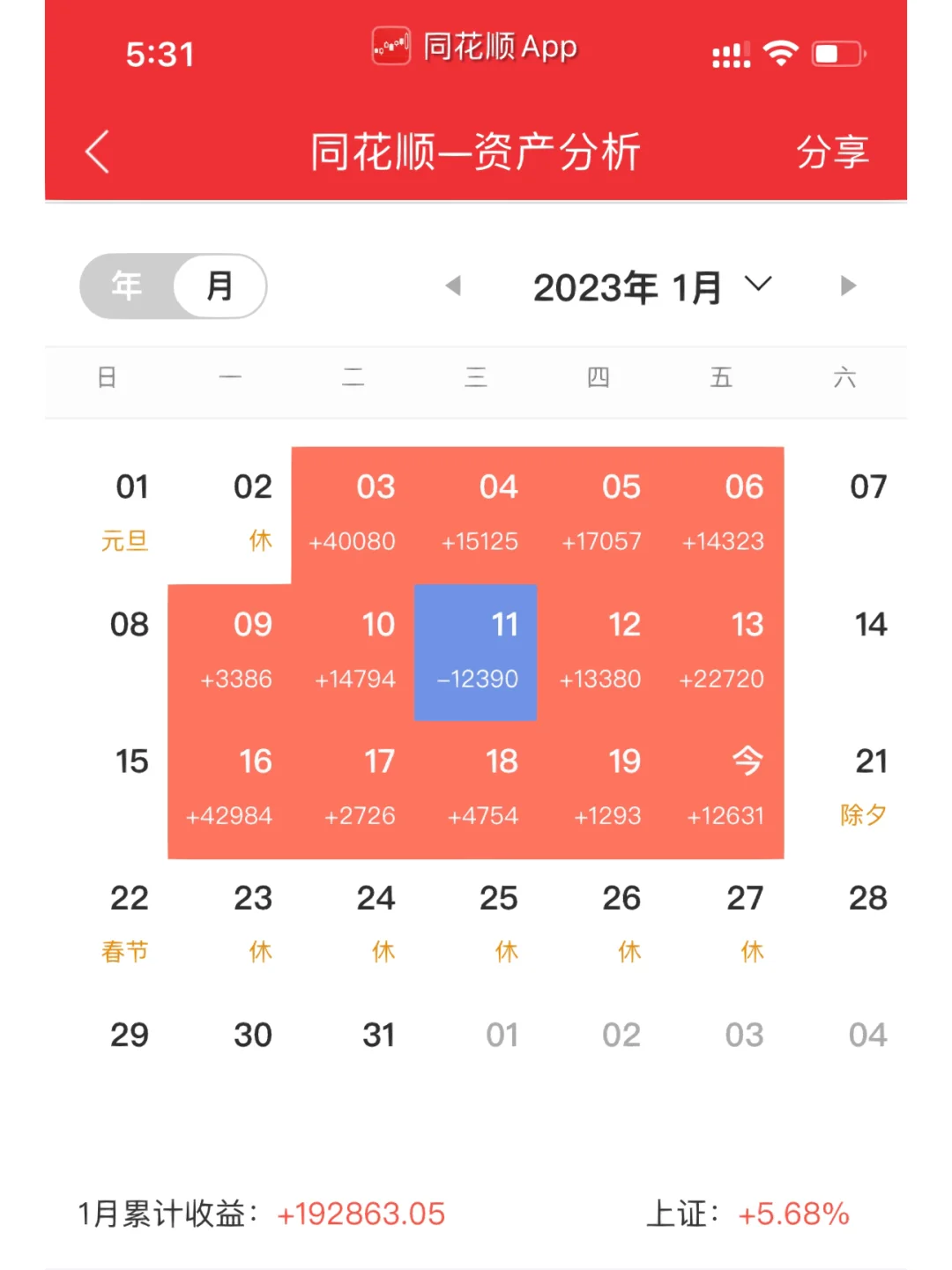Viewport: 952px width, 1270px height.
Task: Open January 16 with +42984 profit
Action: click(x=230, y=788)
